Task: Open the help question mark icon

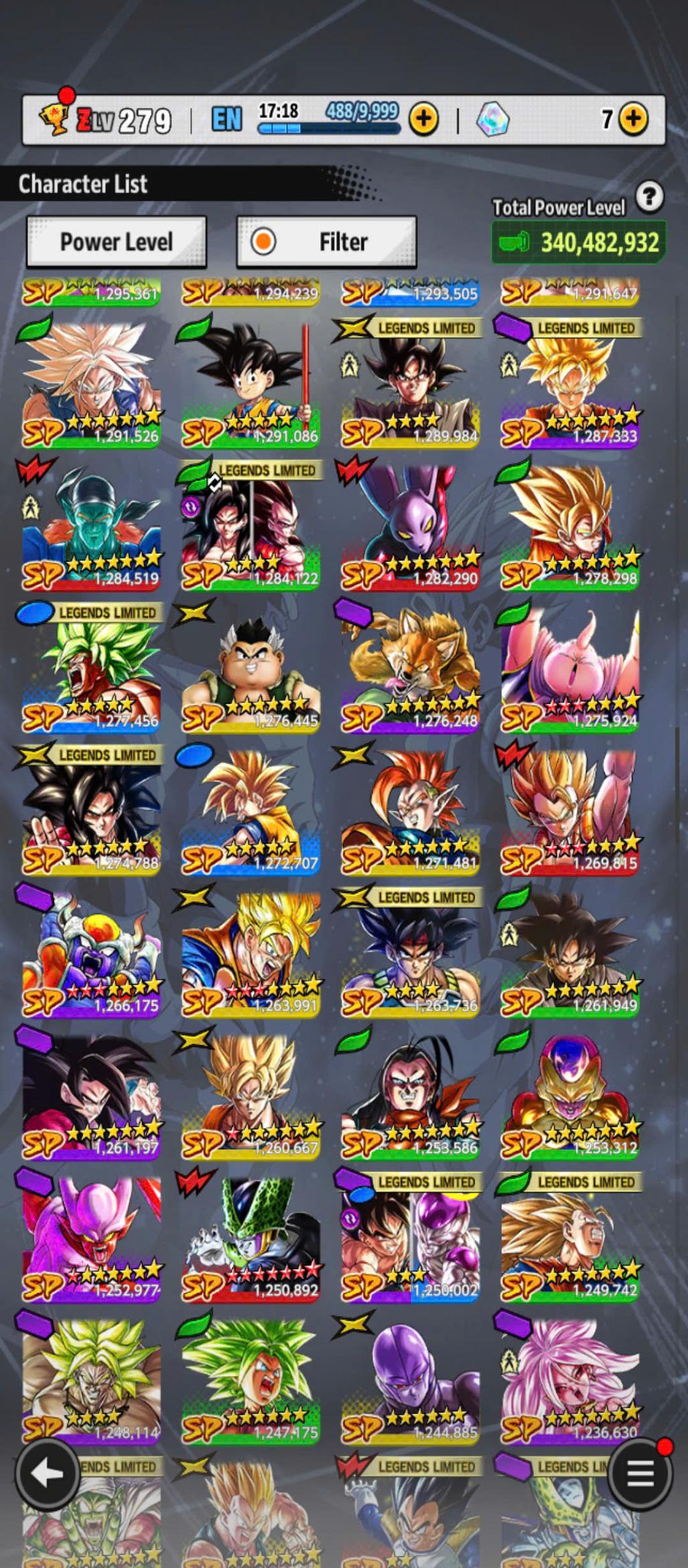Action: pos(649,197)
